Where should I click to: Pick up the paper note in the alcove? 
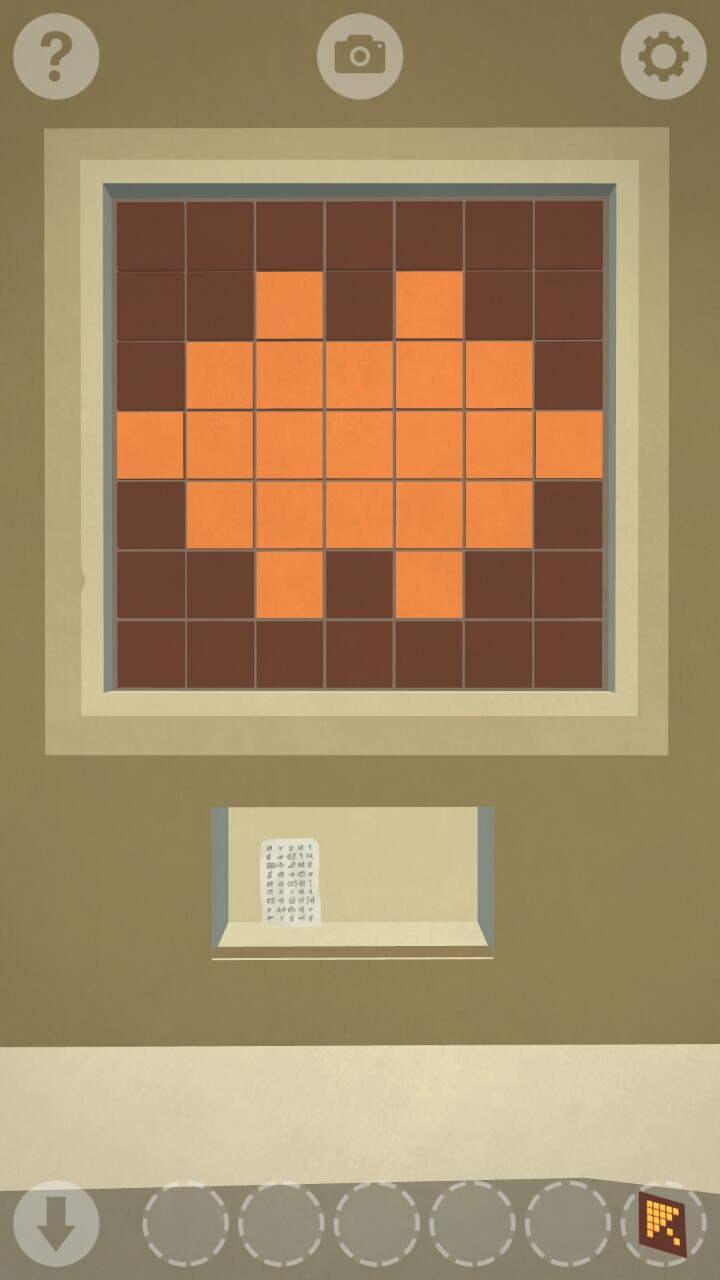[x=291, y=882]
